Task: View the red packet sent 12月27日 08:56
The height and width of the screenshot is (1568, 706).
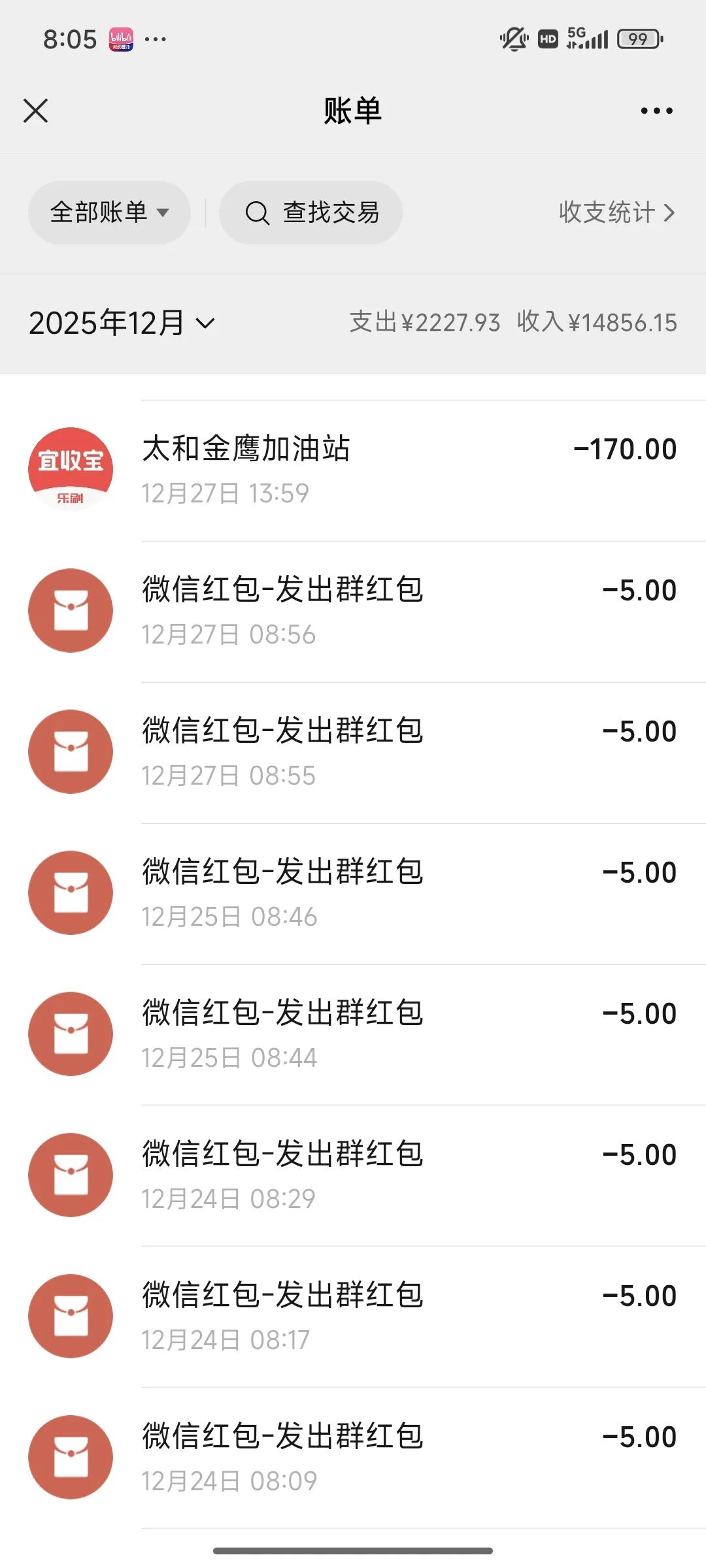Action: point(353,612)
